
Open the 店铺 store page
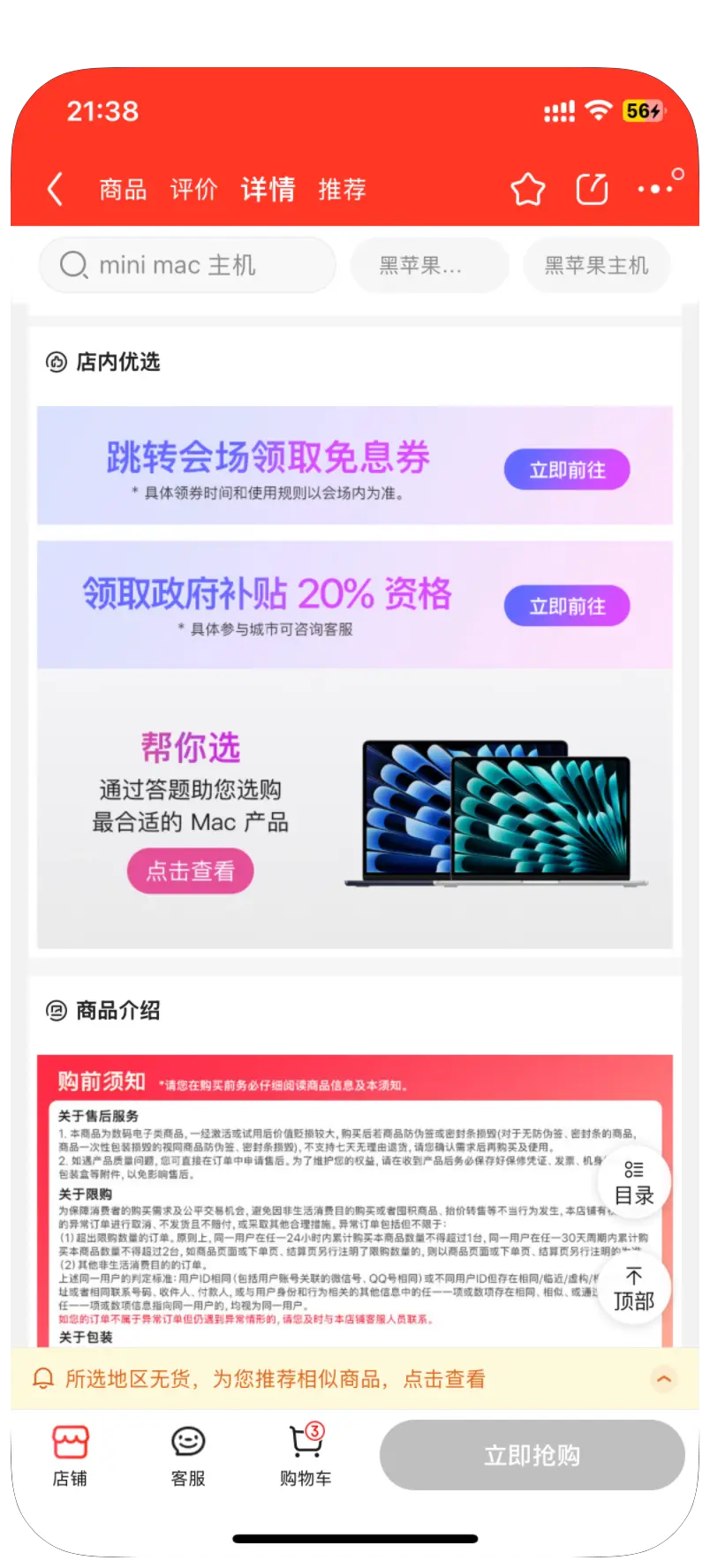[70, 1455]
